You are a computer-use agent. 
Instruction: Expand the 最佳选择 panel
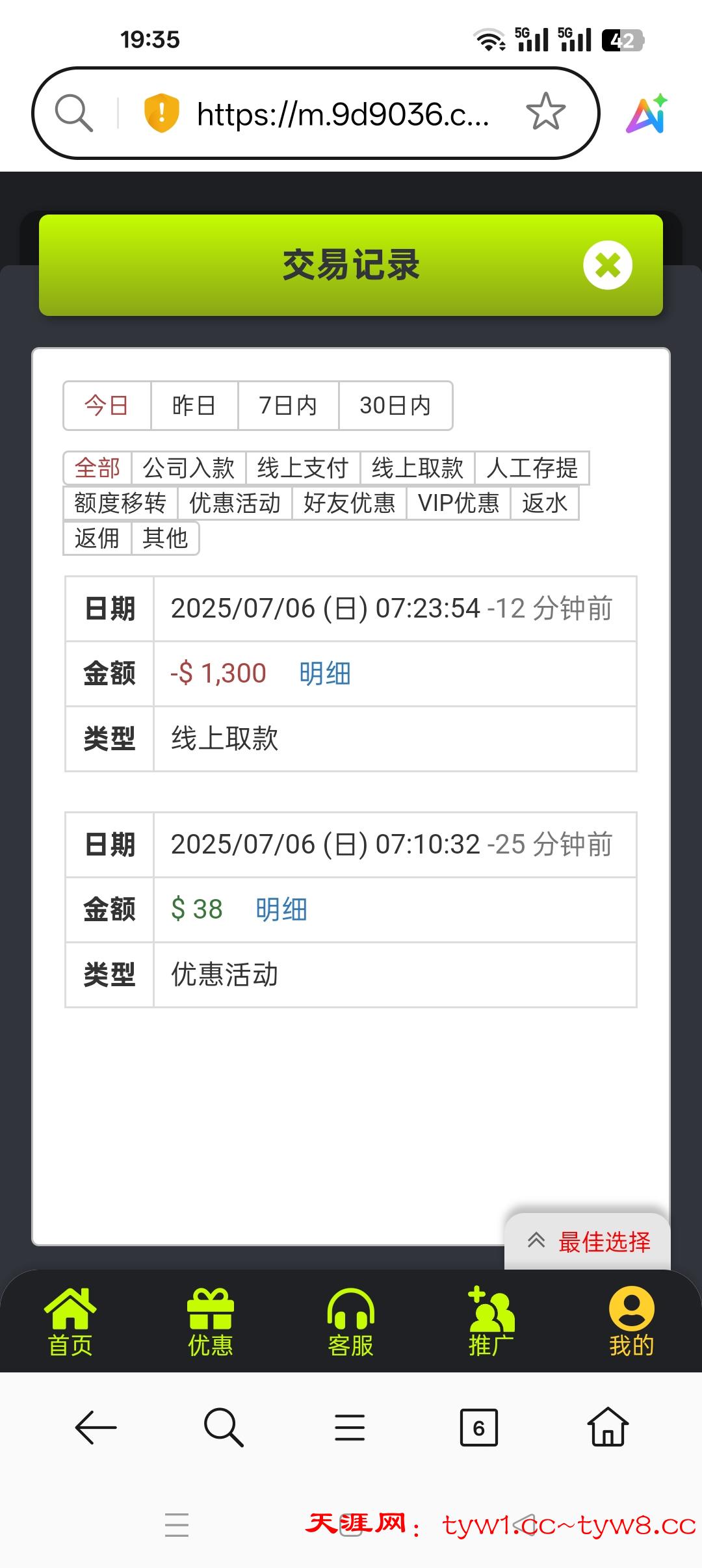tap(588, 1242)
